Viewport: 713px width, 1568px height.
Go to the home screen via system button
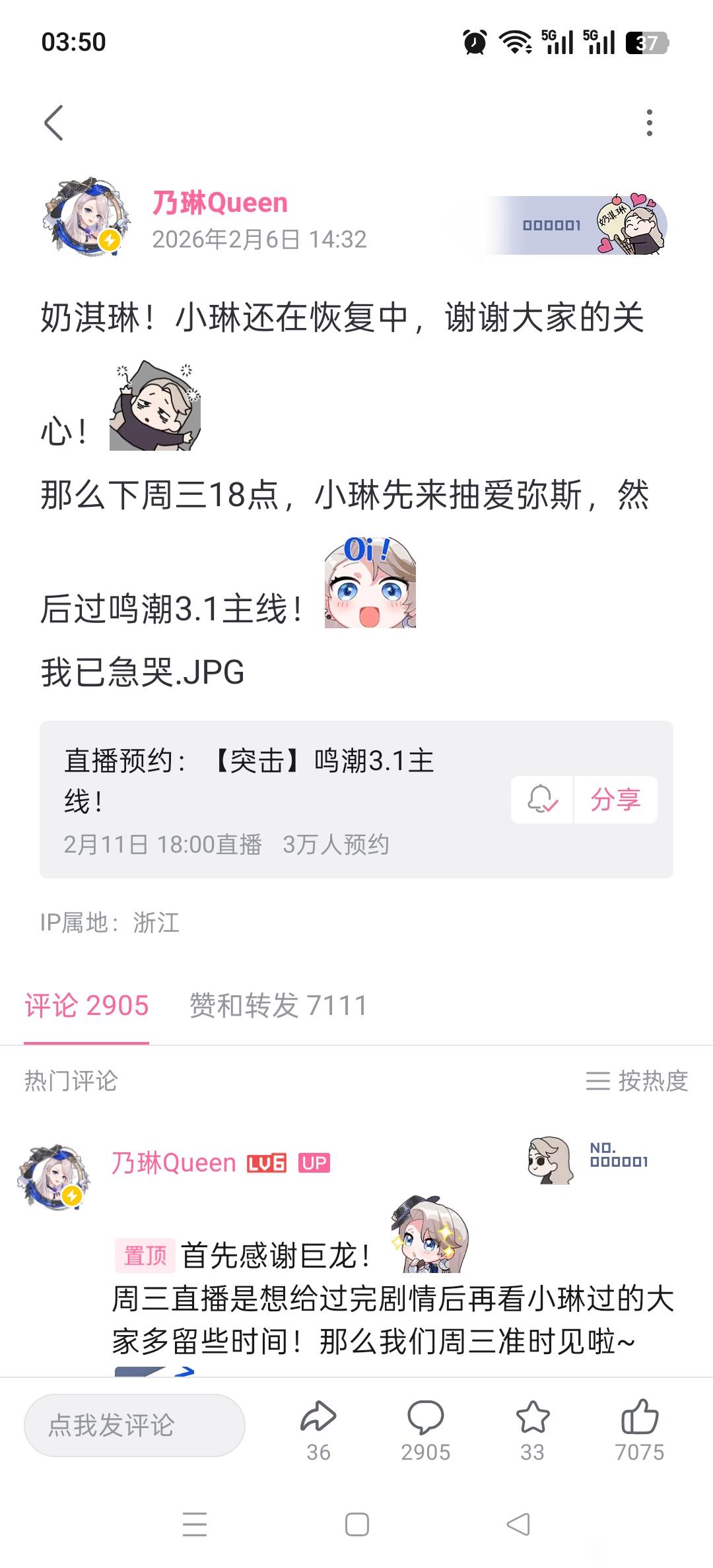click(x=357, y=1524)
